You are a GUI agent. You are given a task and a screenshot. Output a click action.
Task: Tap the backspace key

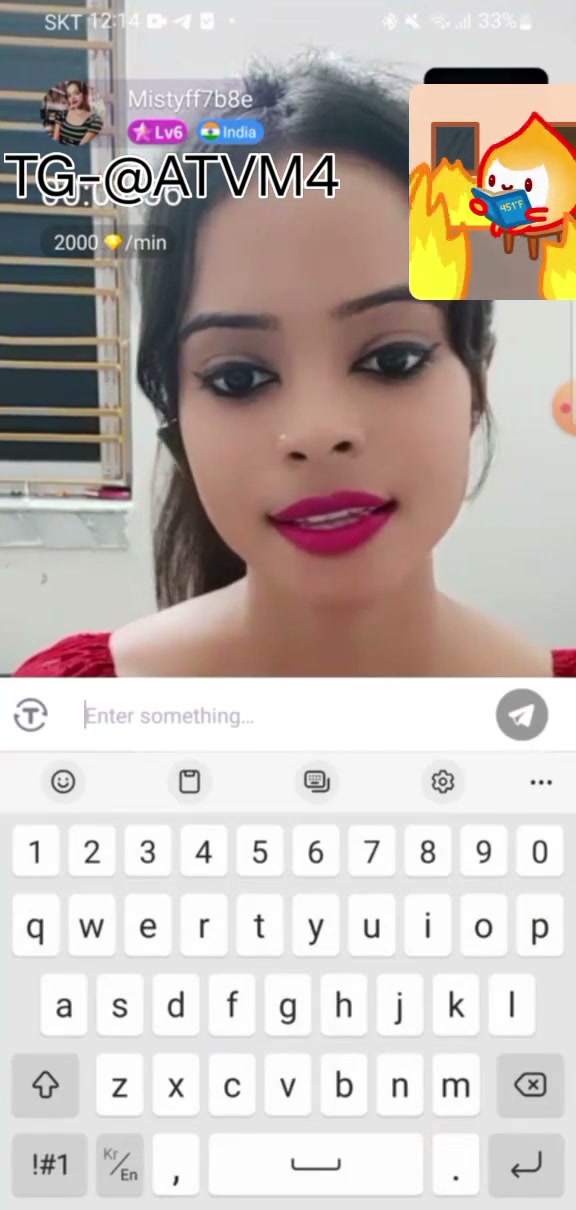coord(531,1085)
